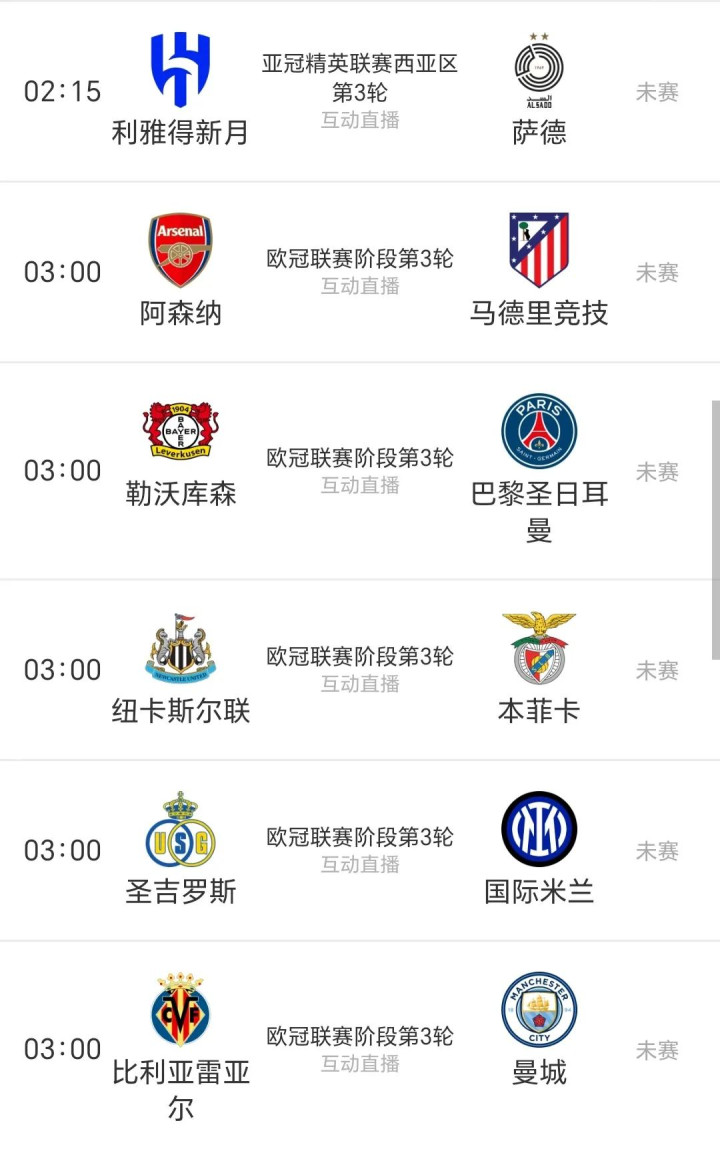View the 比利亚雷亚尔 vs 曼城 match

coord(360,1049)
